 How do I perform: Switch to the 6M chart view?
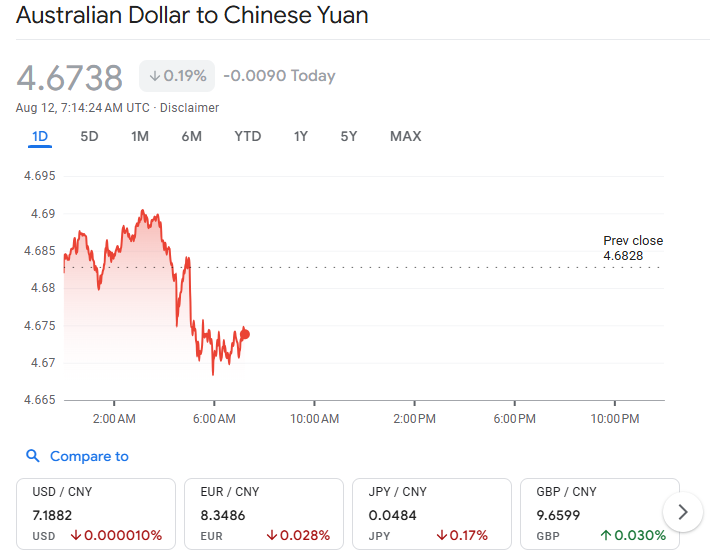click(191, 136)
